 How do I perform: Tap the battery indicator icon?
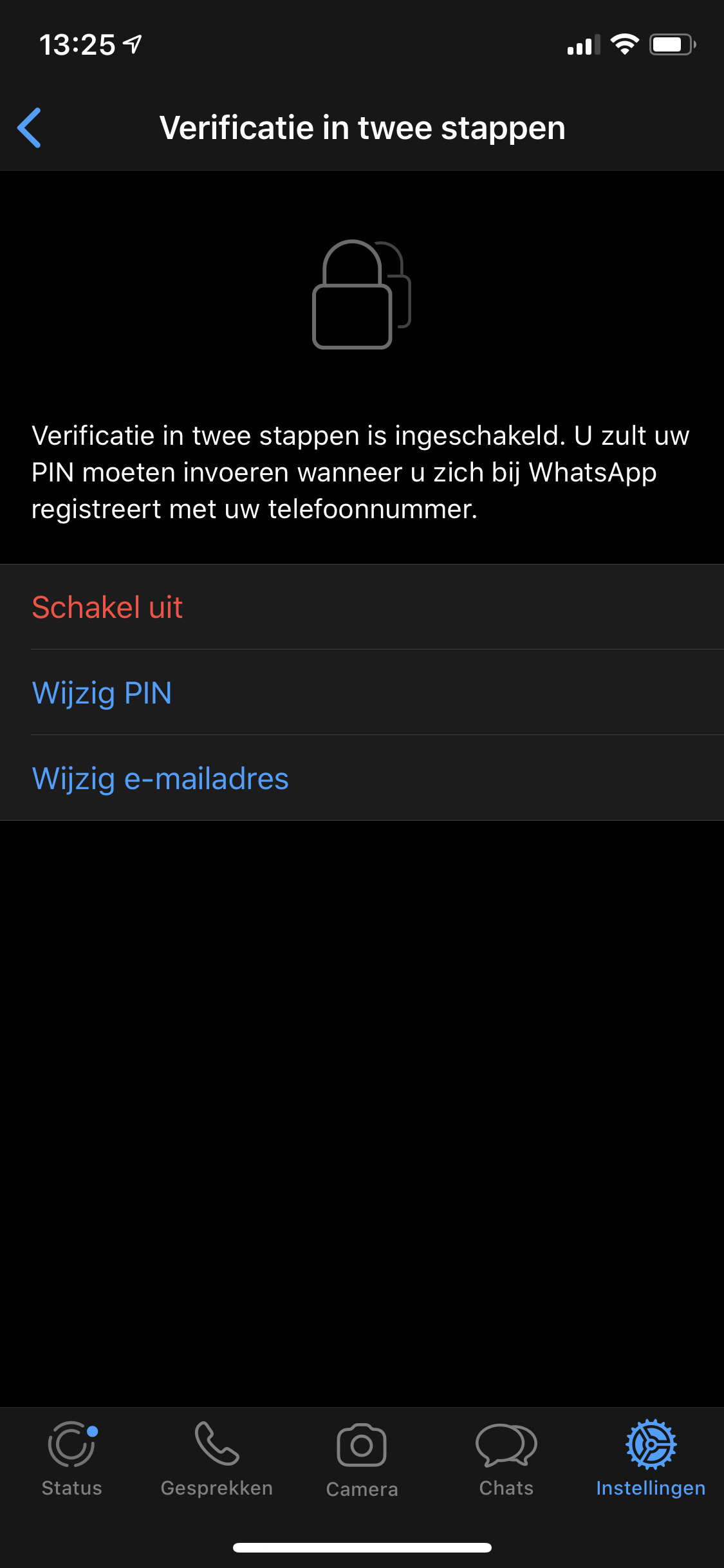(673, 43)
